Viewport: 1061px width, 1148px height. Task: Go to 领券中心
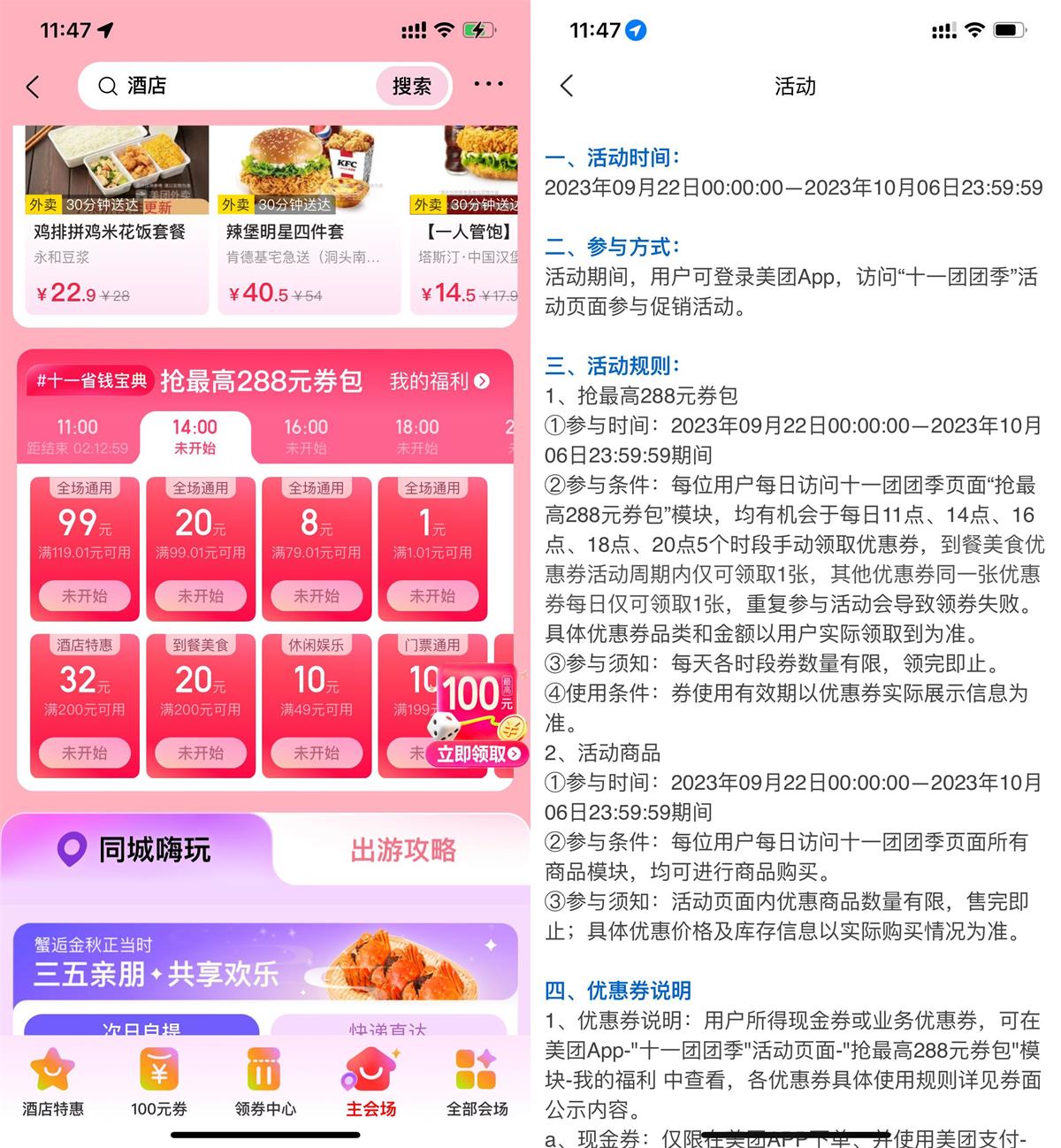pos(265,1082)
